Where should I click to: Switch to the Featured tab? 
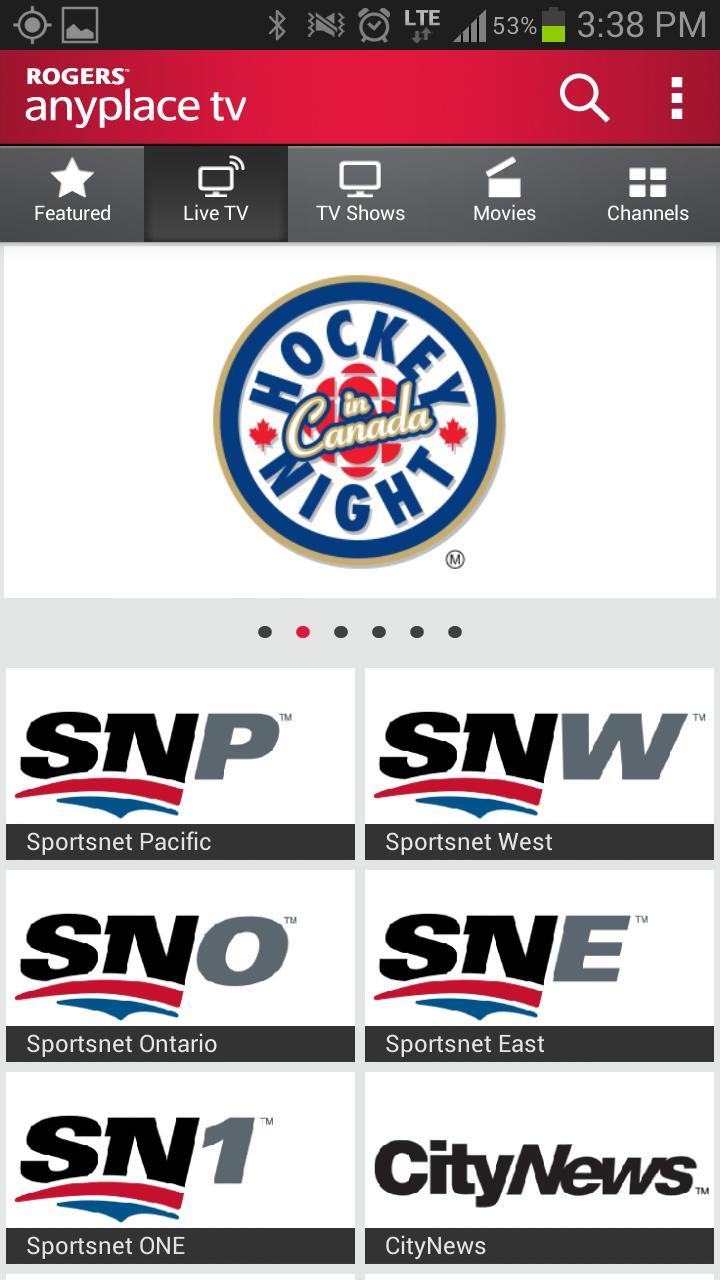[x=72, y=194]
